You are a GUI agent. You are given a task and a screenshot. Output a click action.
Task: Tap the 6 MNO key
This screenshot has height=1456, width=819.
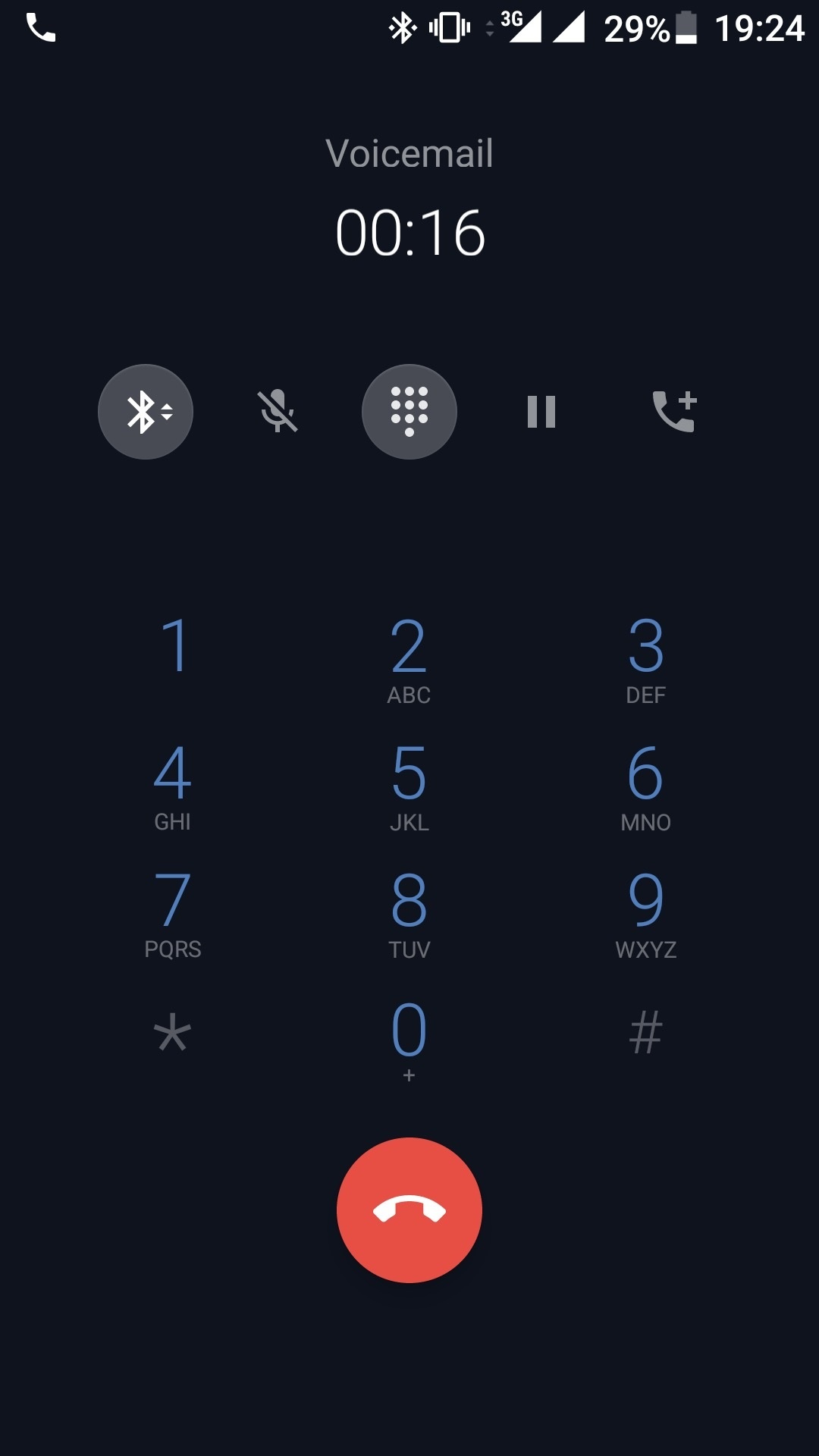point(645,786)
